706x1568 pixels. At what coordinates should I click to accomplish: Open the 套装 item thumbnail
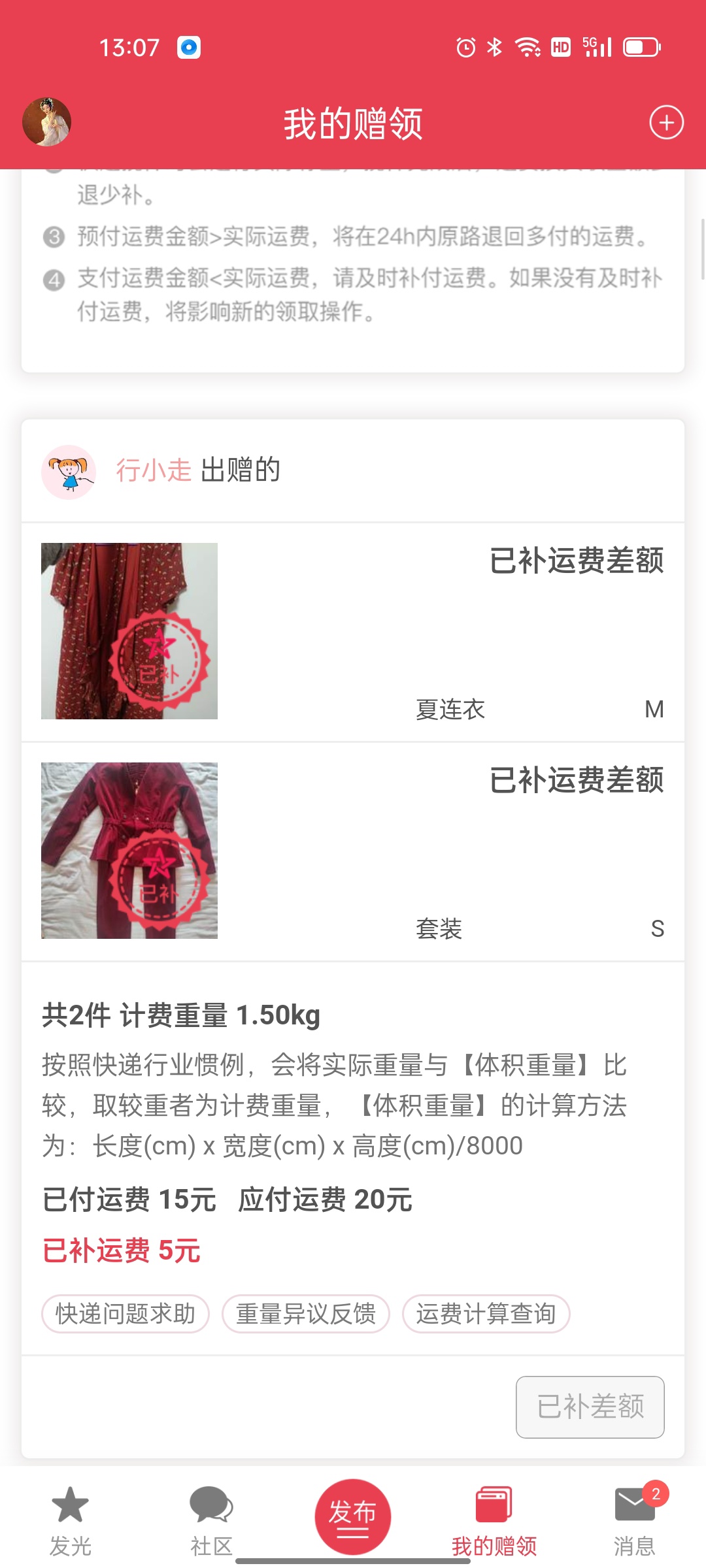(x=129, y=851)
